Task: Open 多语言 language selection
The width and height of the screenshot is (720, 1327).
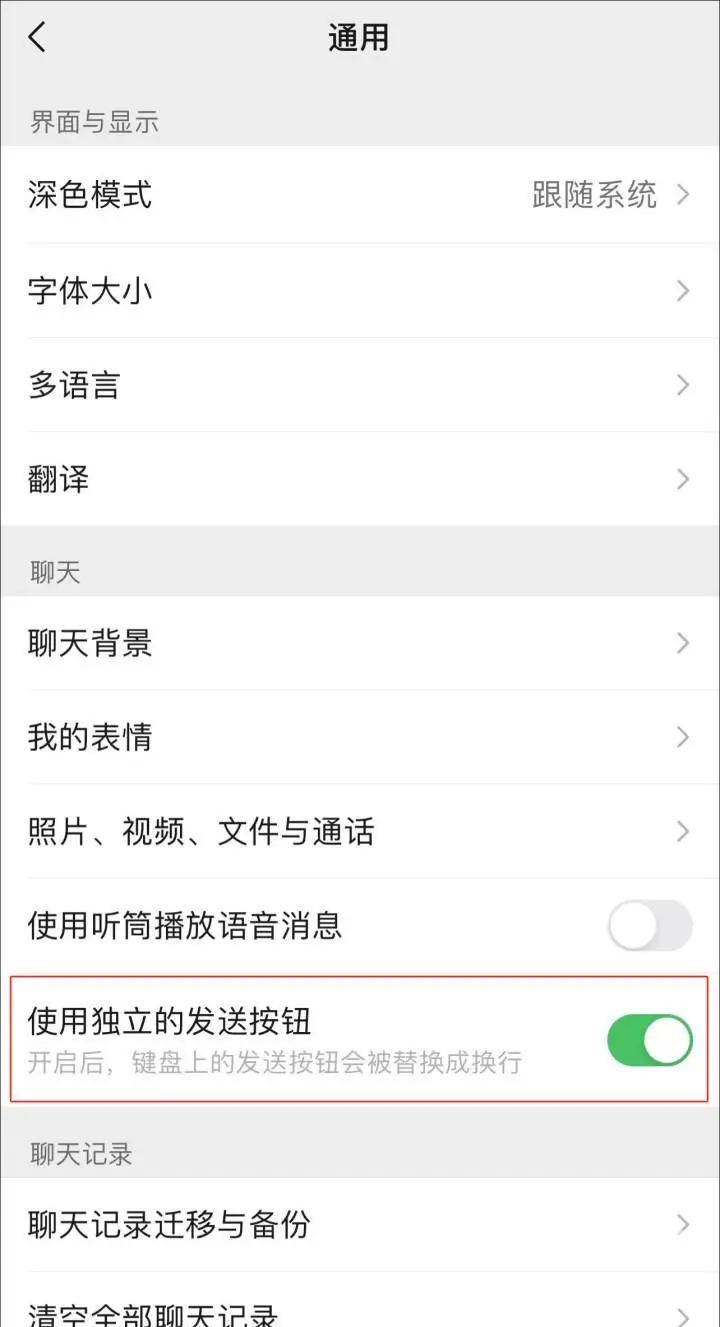Action: 684,385
